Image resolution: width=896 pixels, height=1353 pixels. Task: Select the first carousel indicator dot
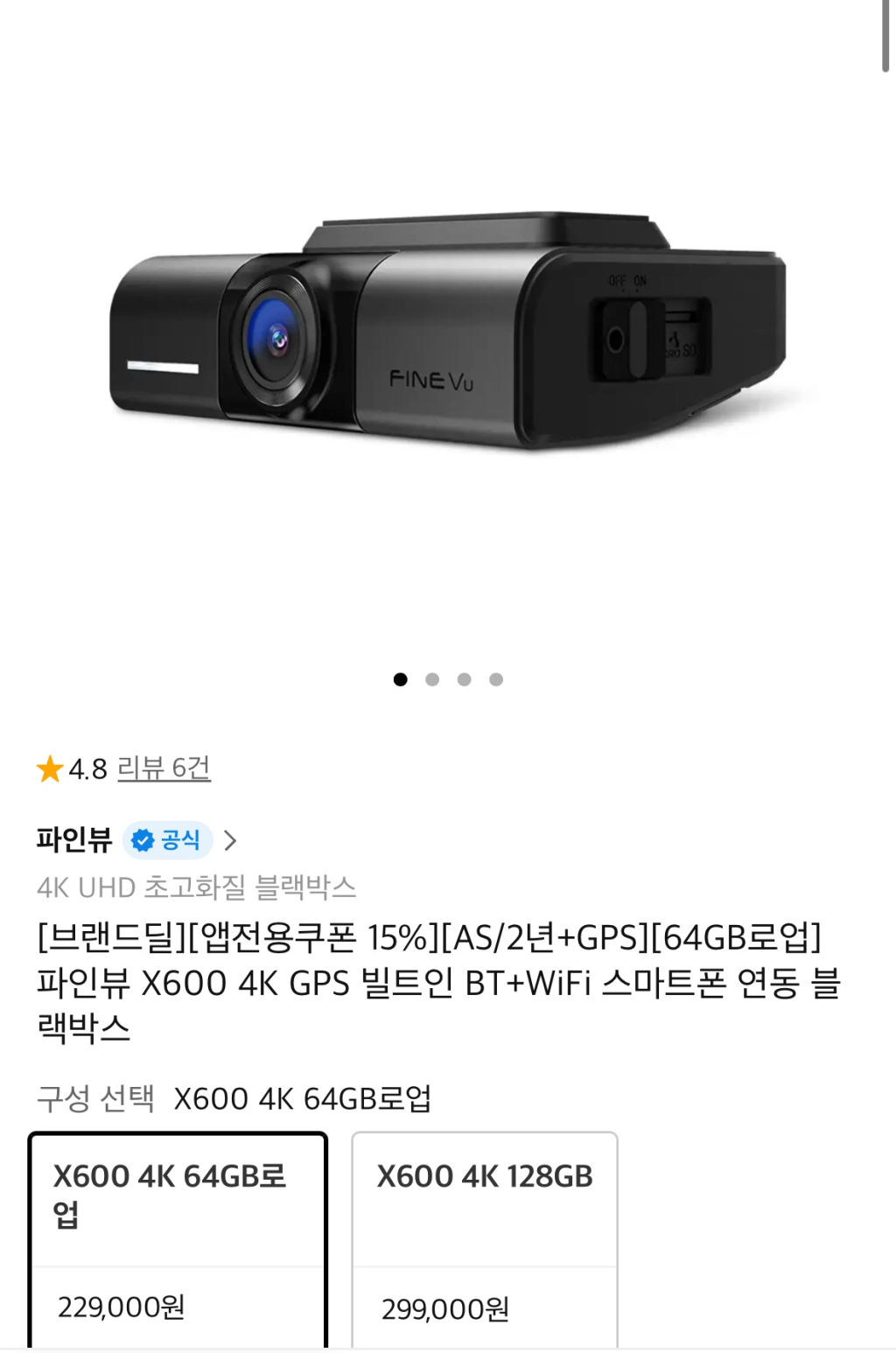point(401,677)
